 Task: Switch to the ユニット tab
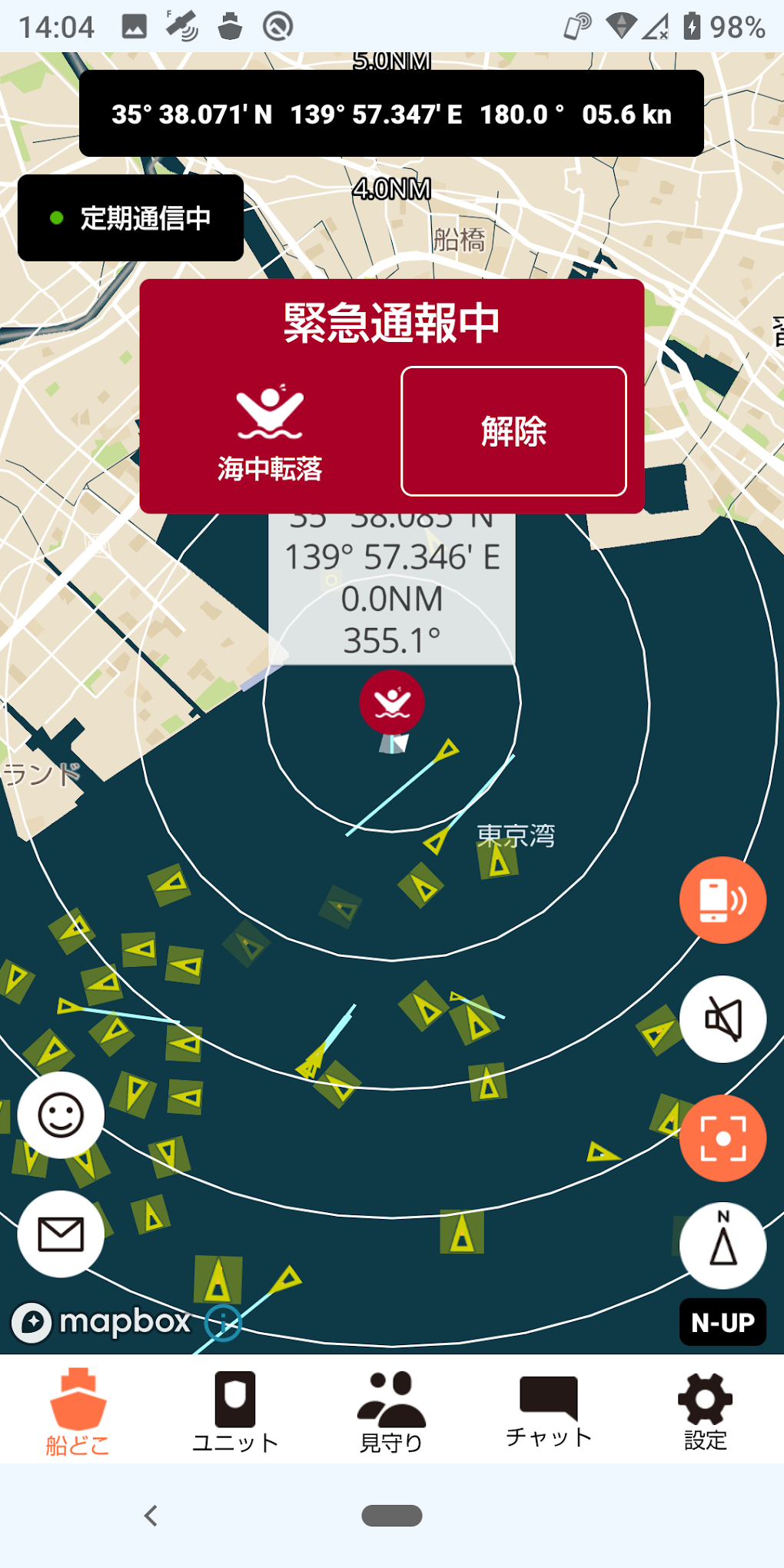point(234,1411)
